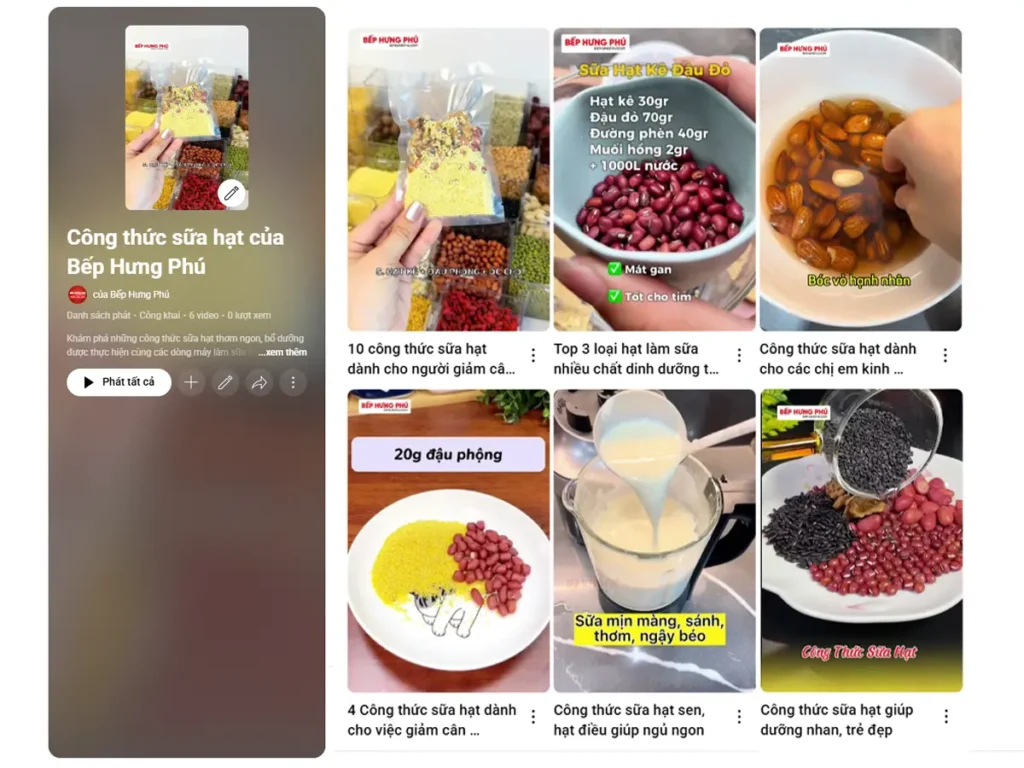Open video sữa hạt sen, hạt điều ngủ ngon
The image size is (1024, 768).
(x=655, y=540)
